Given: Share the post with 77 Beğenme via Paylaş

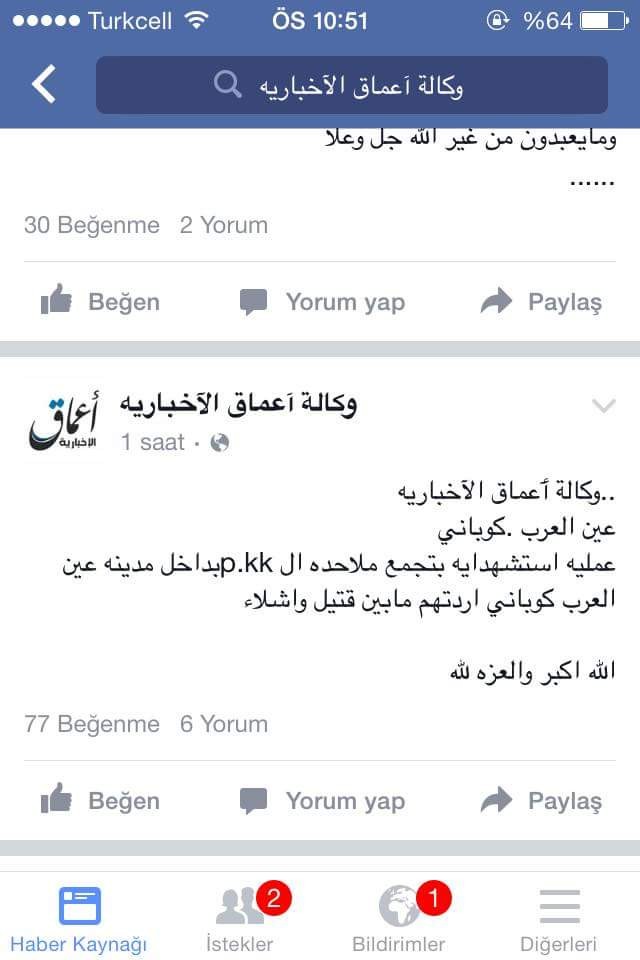Looking at the screenshot, I should pos(541,801).
